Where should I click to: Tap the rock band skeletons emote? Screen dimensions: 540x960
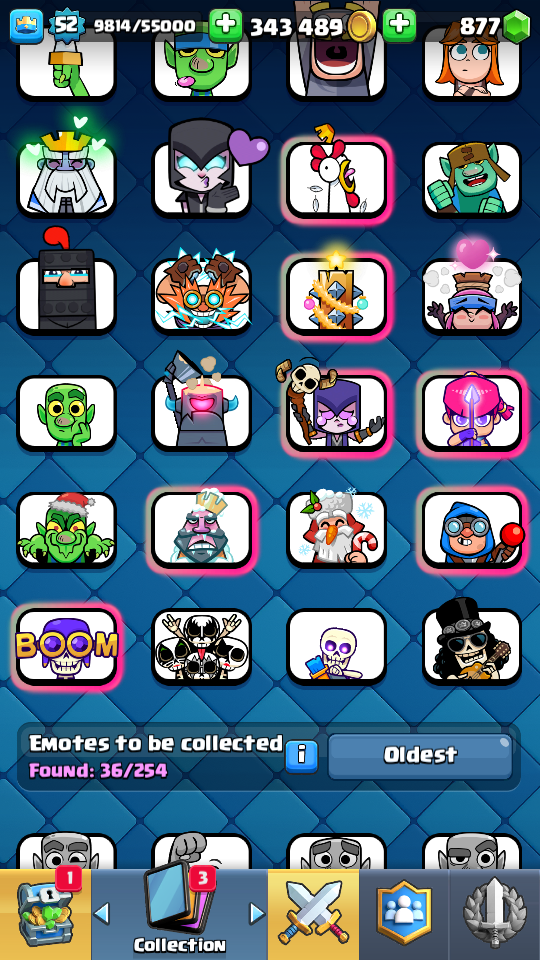201,646
